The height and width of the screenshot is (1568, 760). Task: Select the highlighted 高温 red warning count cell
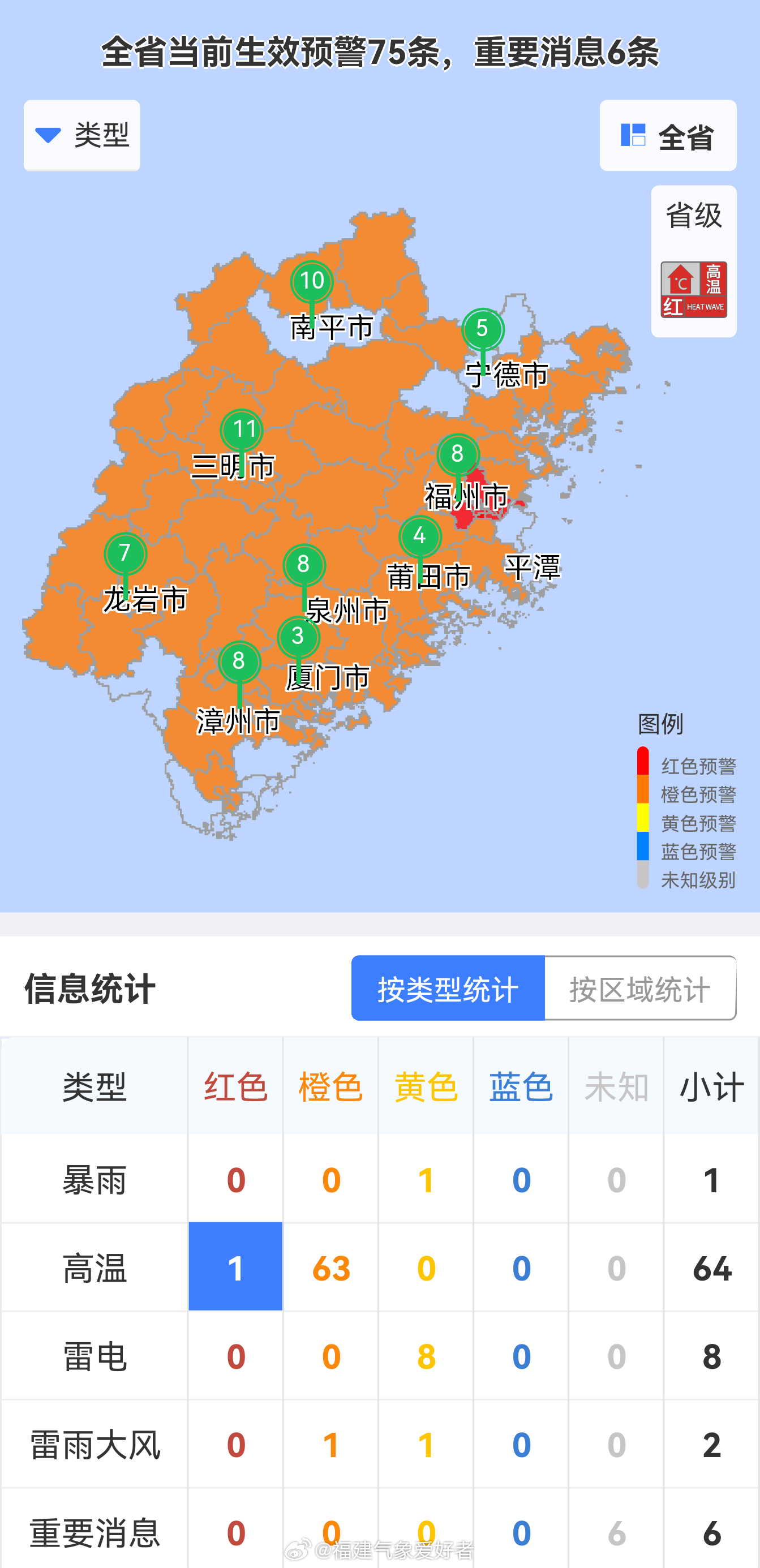(x=235, y=1267)
